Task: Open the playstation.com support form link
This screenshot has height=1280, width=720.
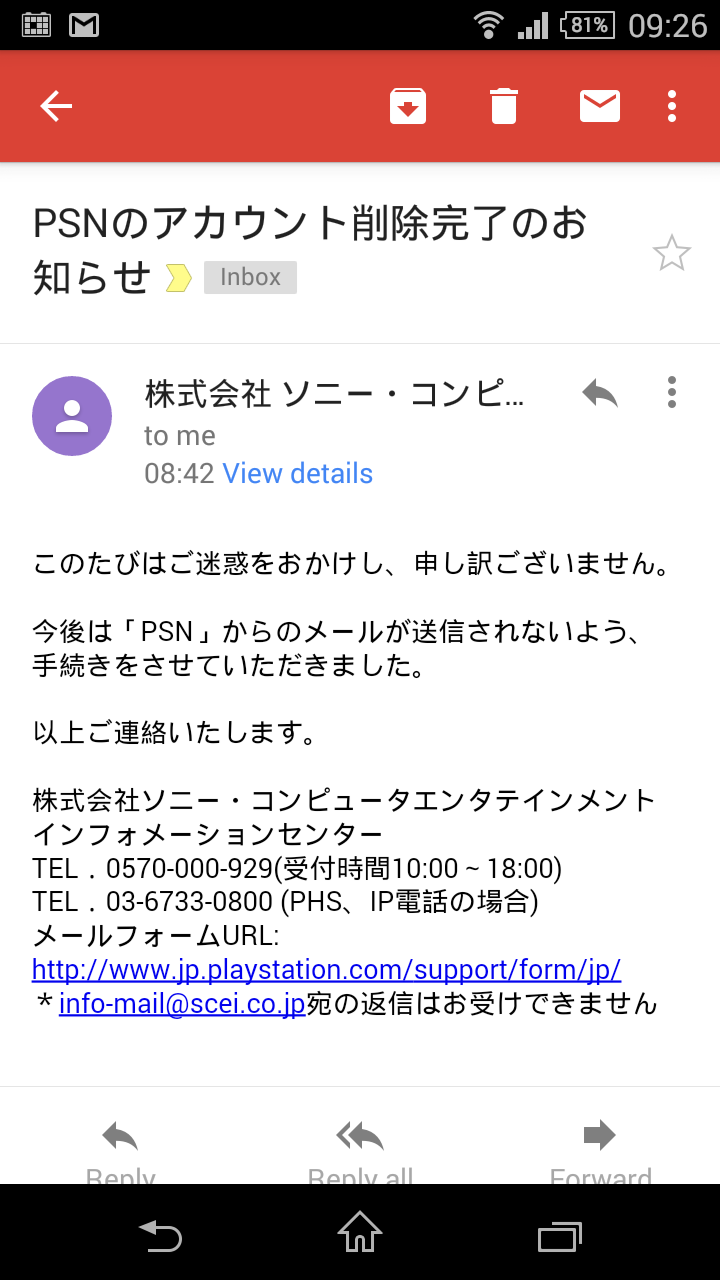Action: point(327,969)
